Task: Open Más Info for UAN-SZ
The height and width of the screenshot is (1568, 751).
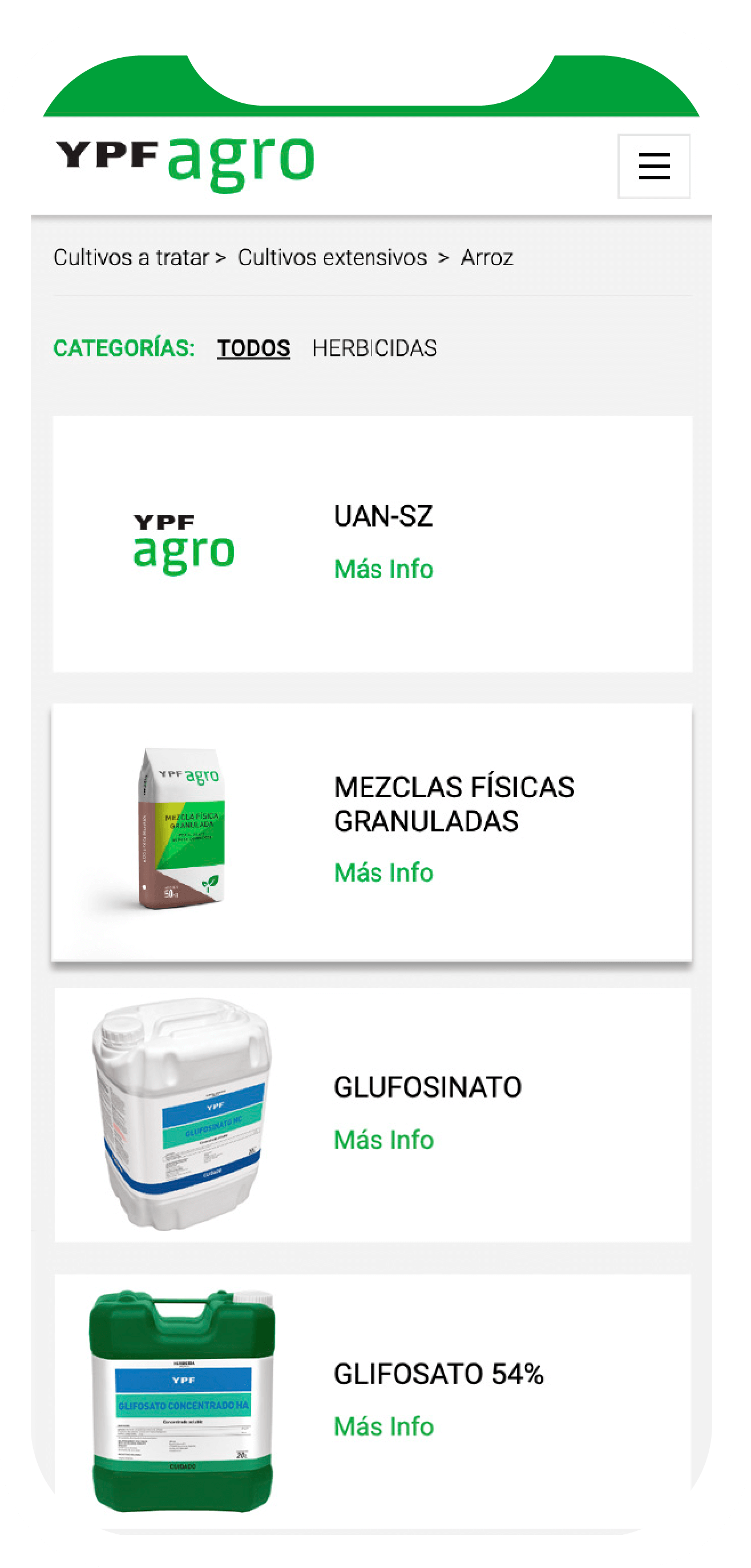Action: [383, 569]
